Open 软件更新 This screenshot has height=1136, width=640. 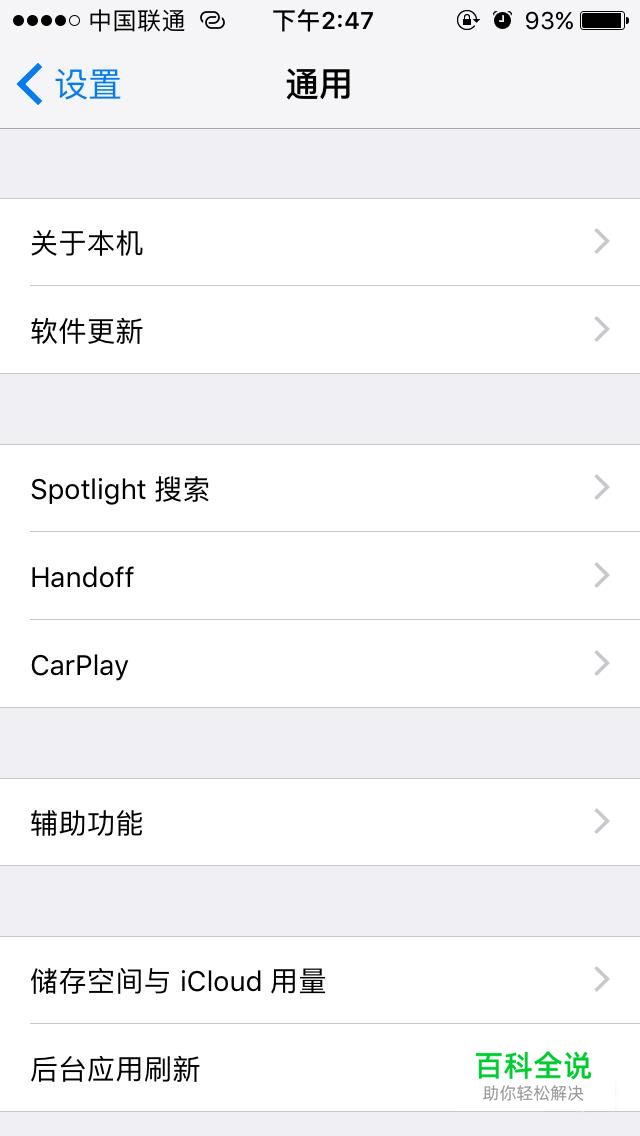coord(320,330)
